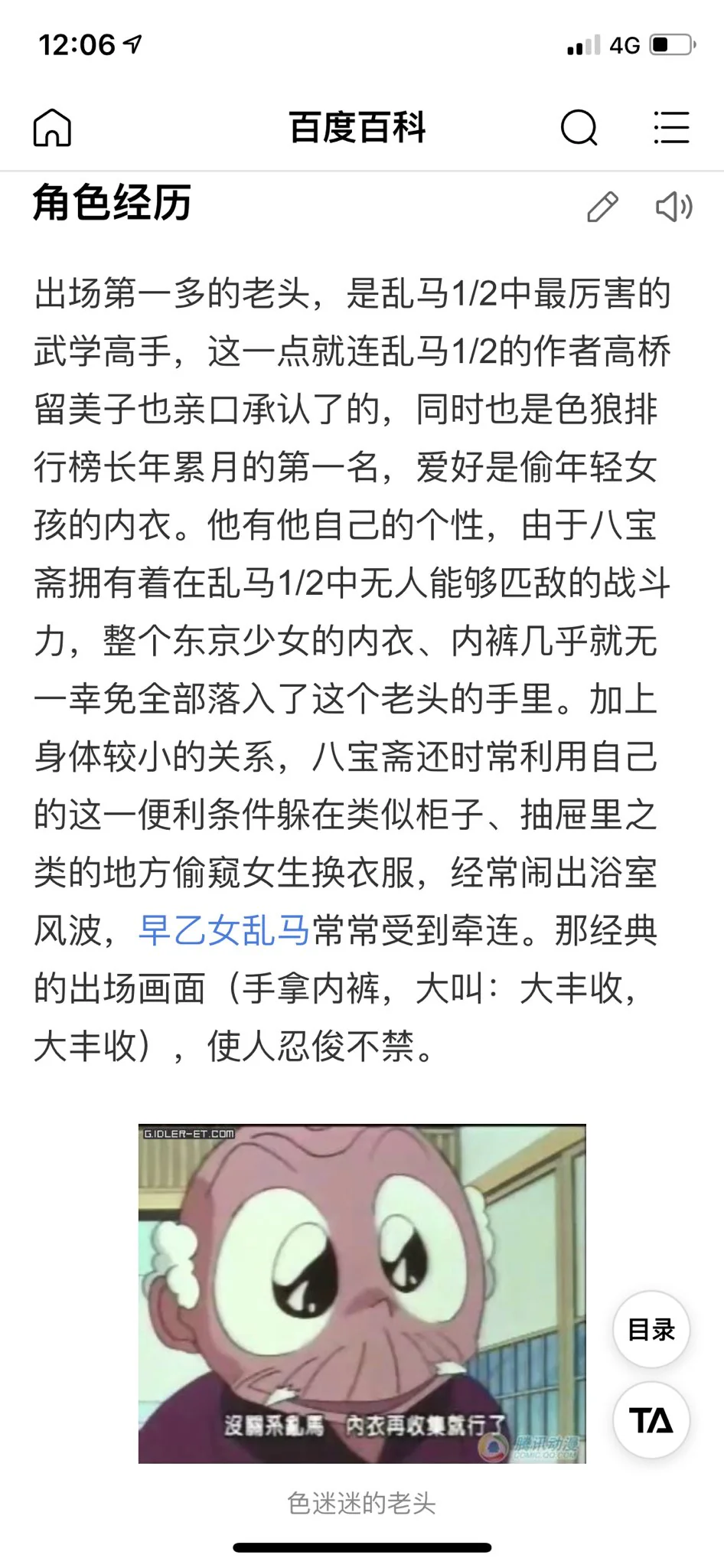Screen dimensions: 724x1568
Task: Open the 早乙女乱马 link
Action: click(x=224, y=930)
